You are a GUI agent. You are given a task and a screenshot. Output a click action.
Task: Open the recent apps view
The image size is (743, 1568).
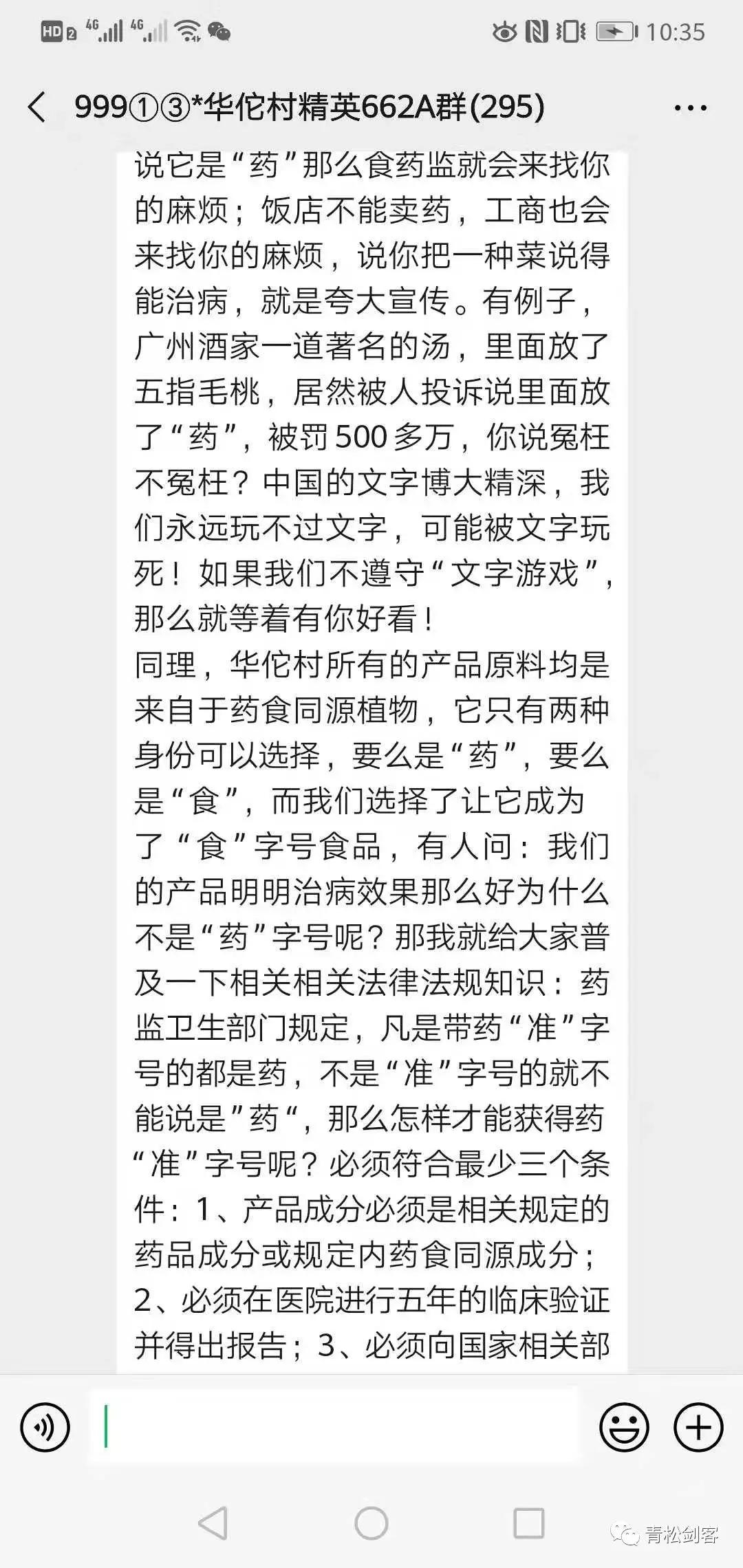(529, 1523)
